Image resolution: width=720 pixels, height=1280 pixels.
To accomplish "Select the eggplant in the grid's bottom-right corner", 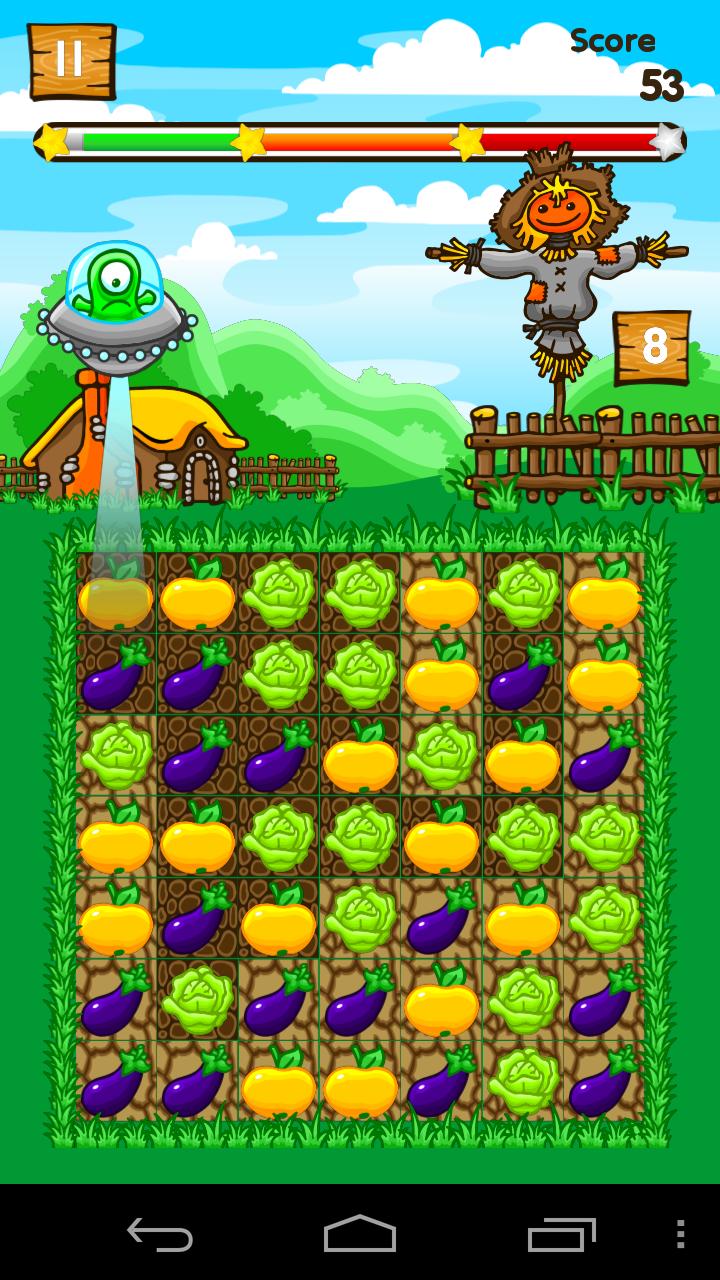I will point(603,1082).
